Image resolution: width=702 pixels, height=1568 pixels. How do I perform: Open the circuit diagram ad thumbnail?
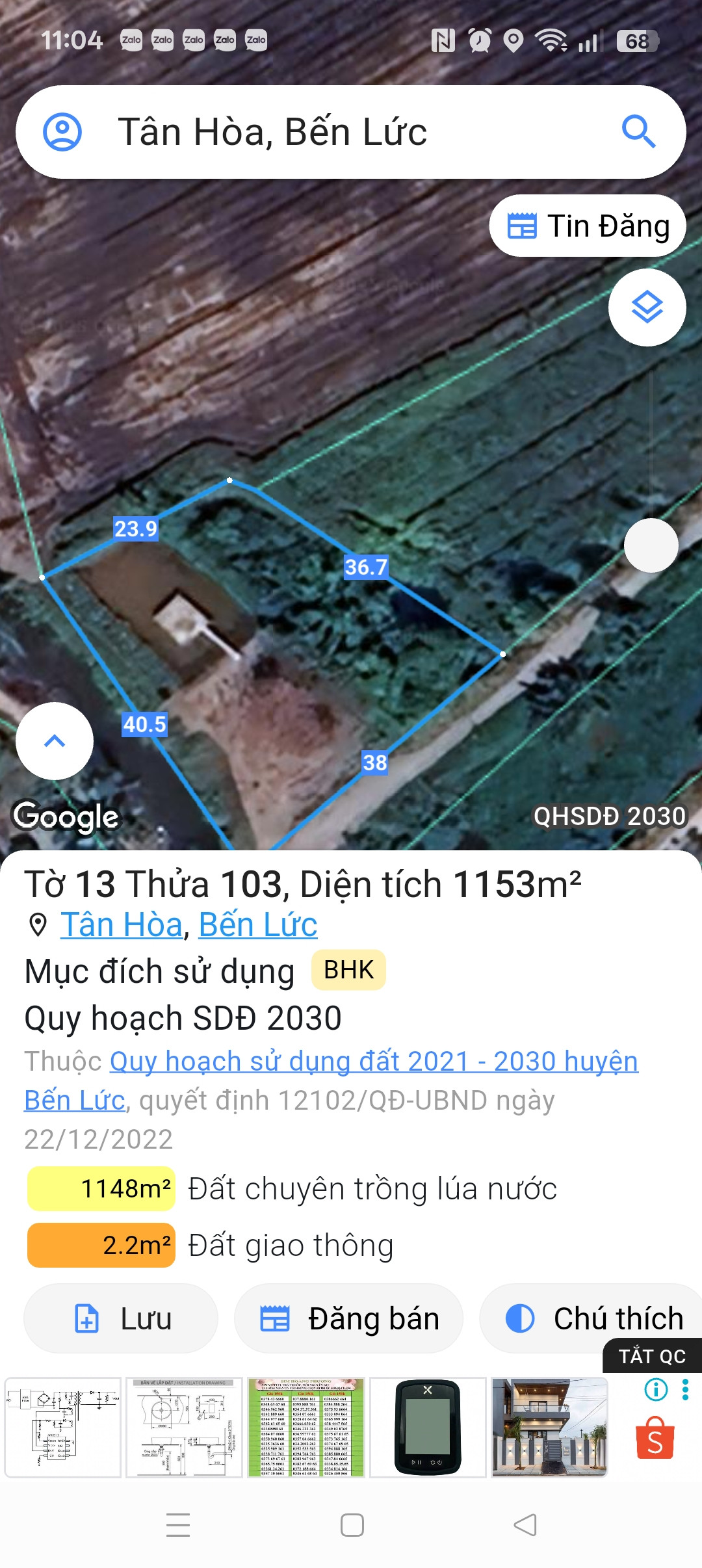tap(63, 1428)
